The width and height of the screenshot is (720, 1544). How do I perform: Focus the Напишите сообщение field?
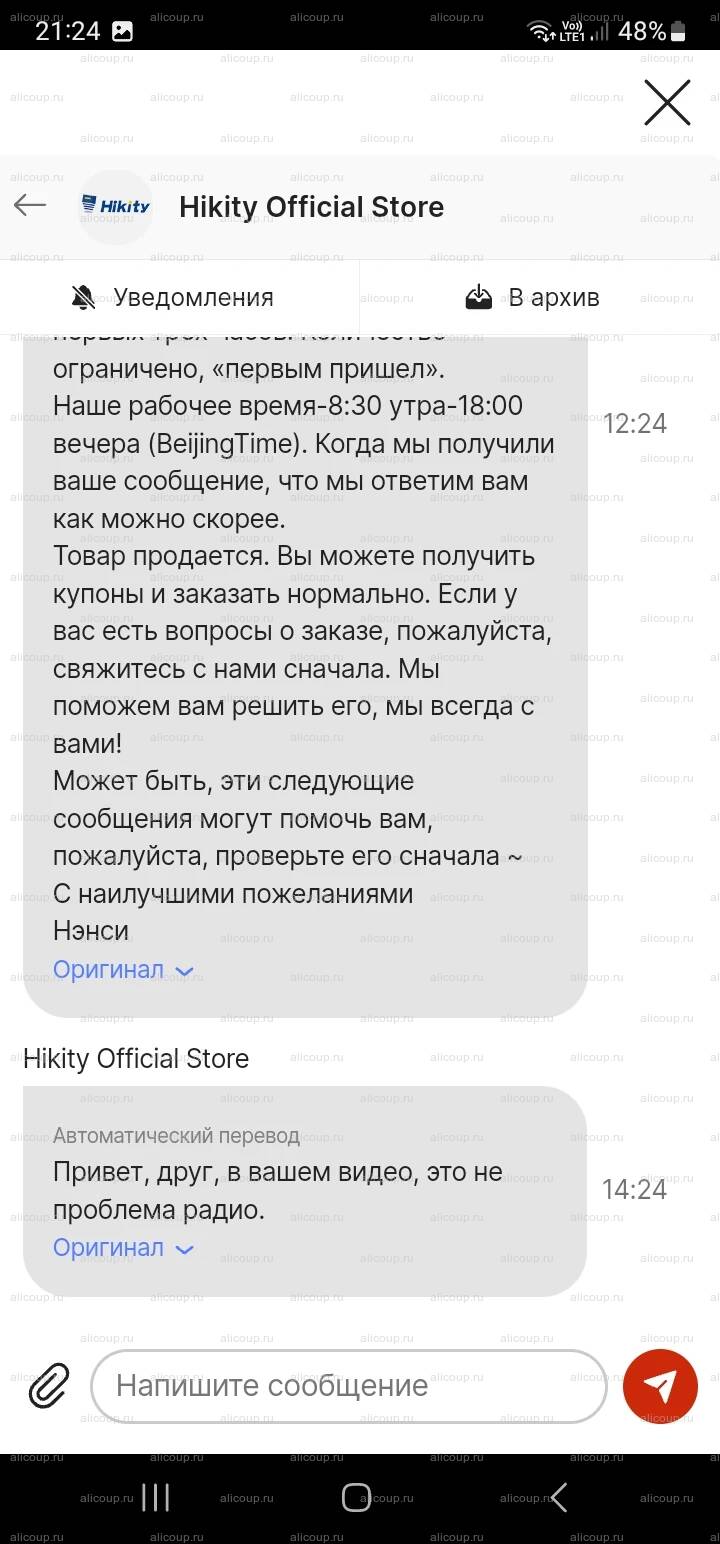(349, 1386)
